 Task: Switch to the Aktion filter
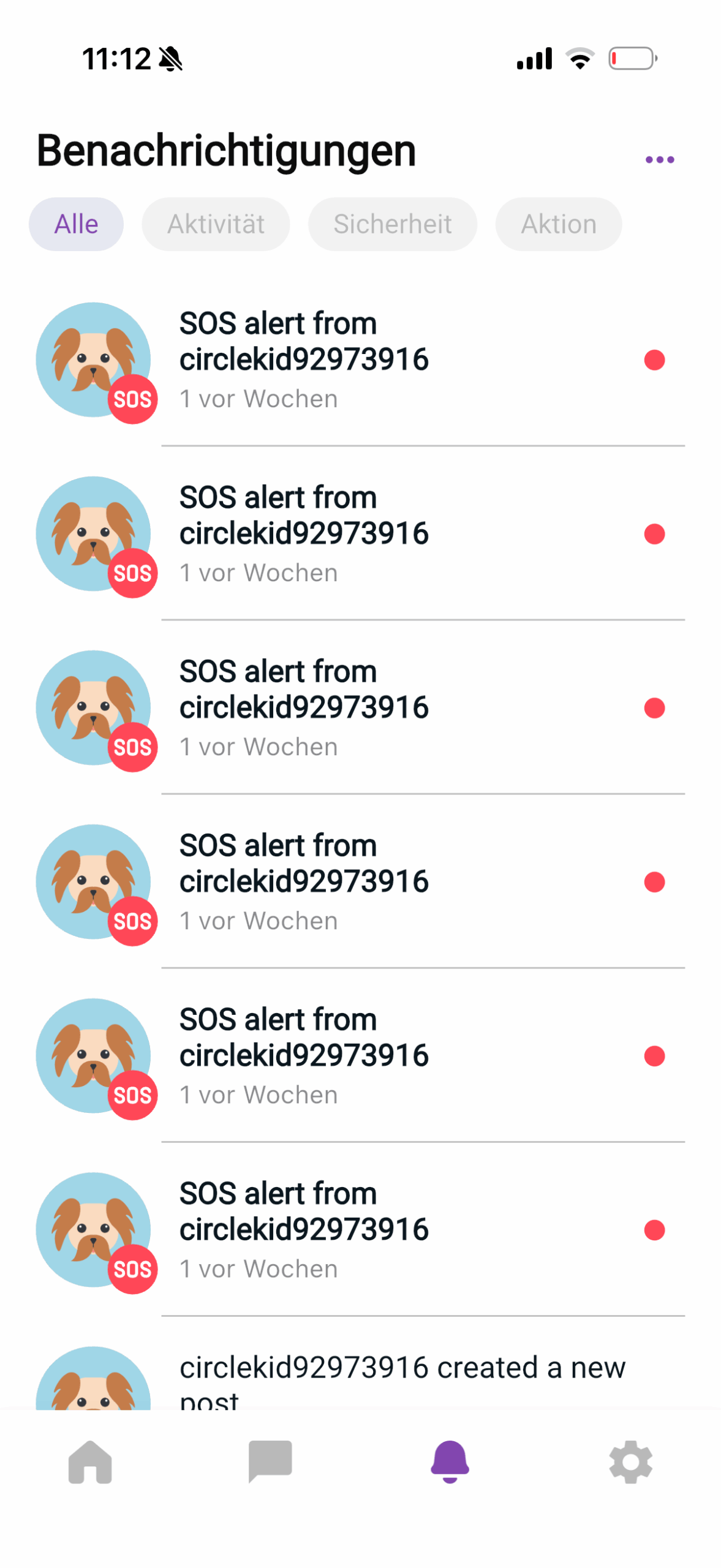[558, 224]
